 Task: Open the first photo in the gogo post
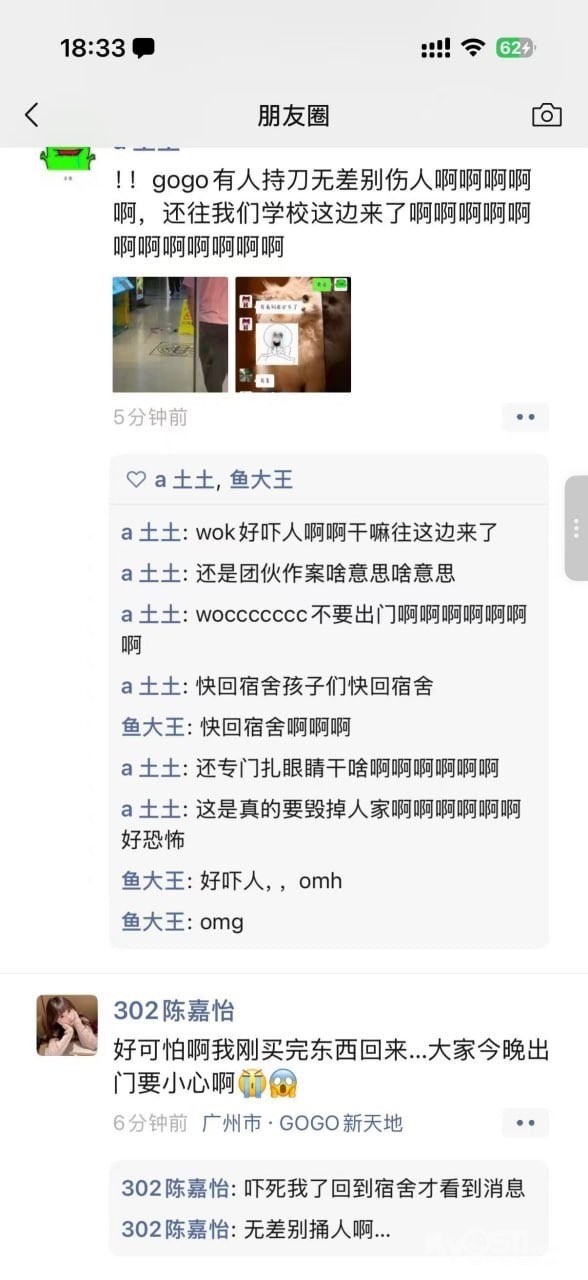point(170,334)
